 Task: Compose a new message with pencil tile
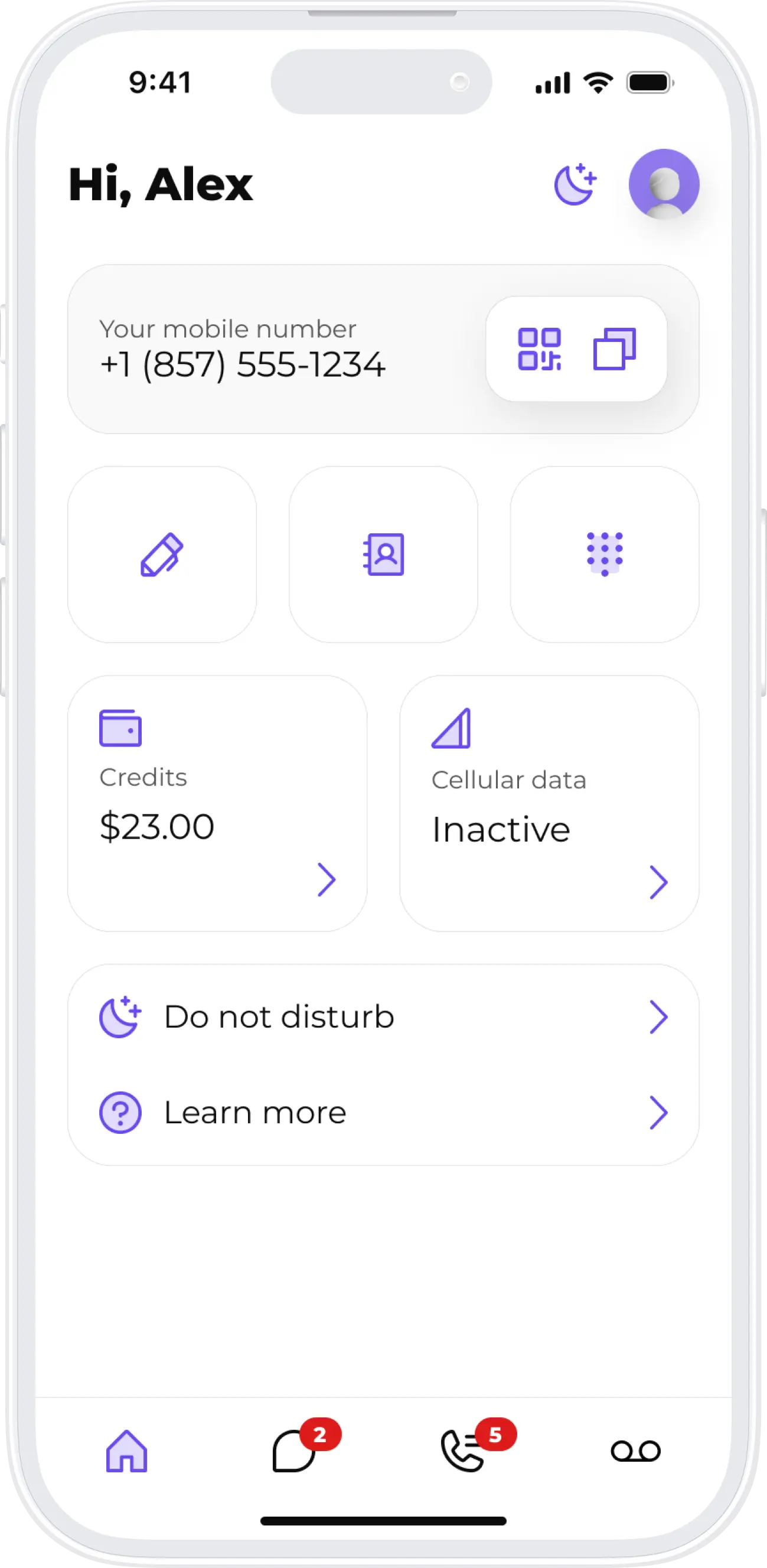[x=162, y=555]
